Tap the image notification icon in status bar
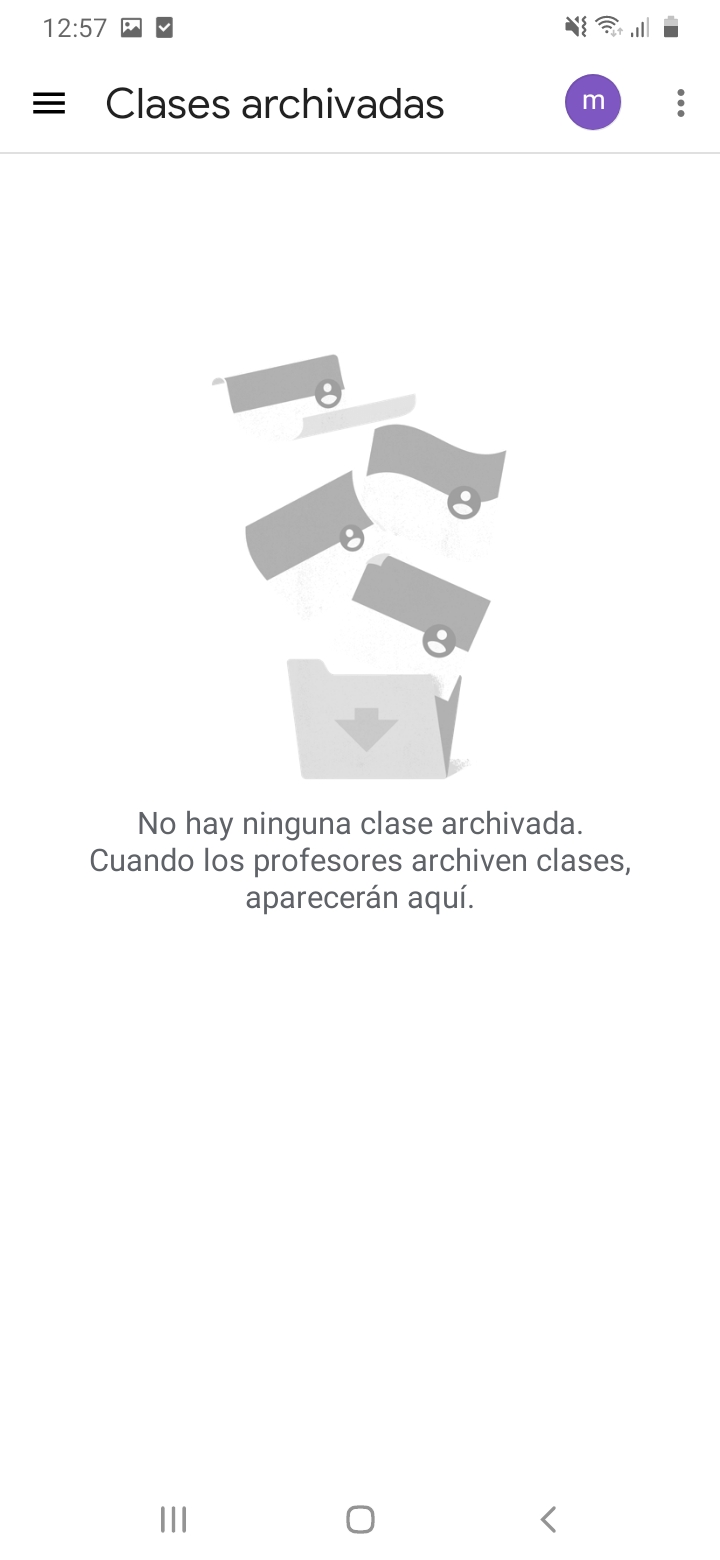 pos(130,27)
